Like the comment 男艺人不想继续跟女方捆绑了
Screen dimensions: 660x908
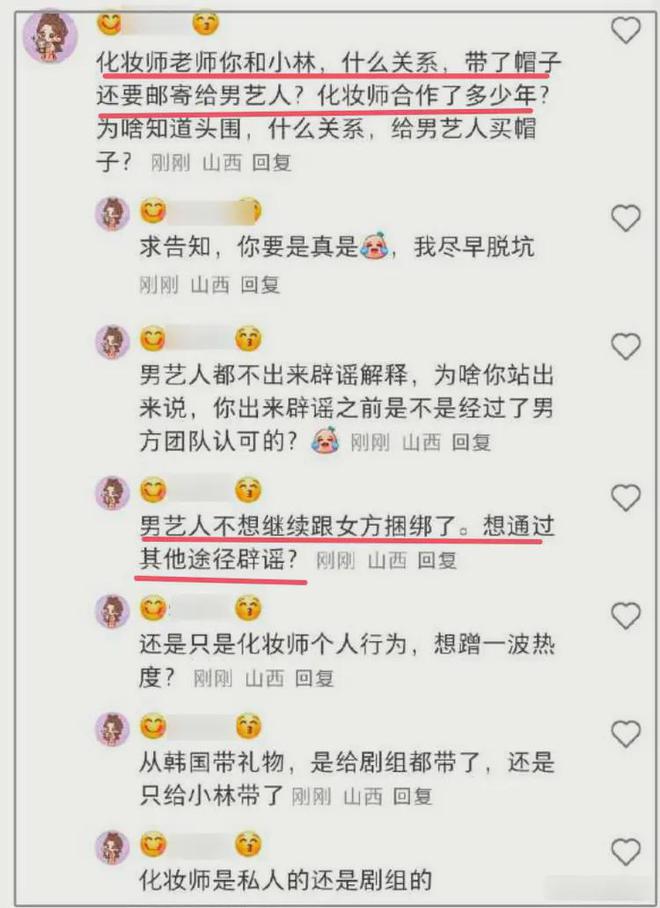(x=625, y=497)
